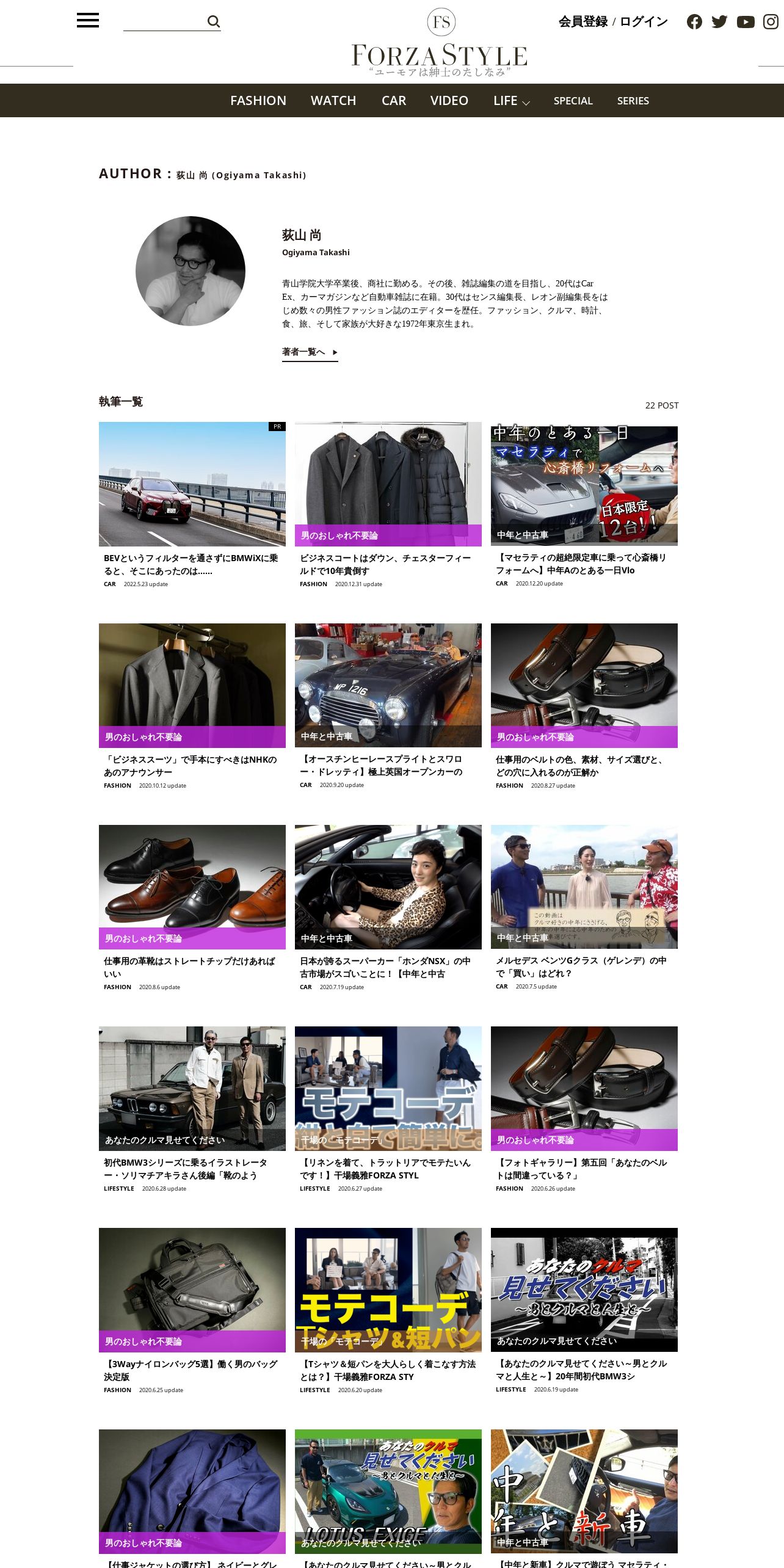This screenshot has height=1568, width=784.
Task: Open the SPECIAL section
Action: tap(573, 101)
